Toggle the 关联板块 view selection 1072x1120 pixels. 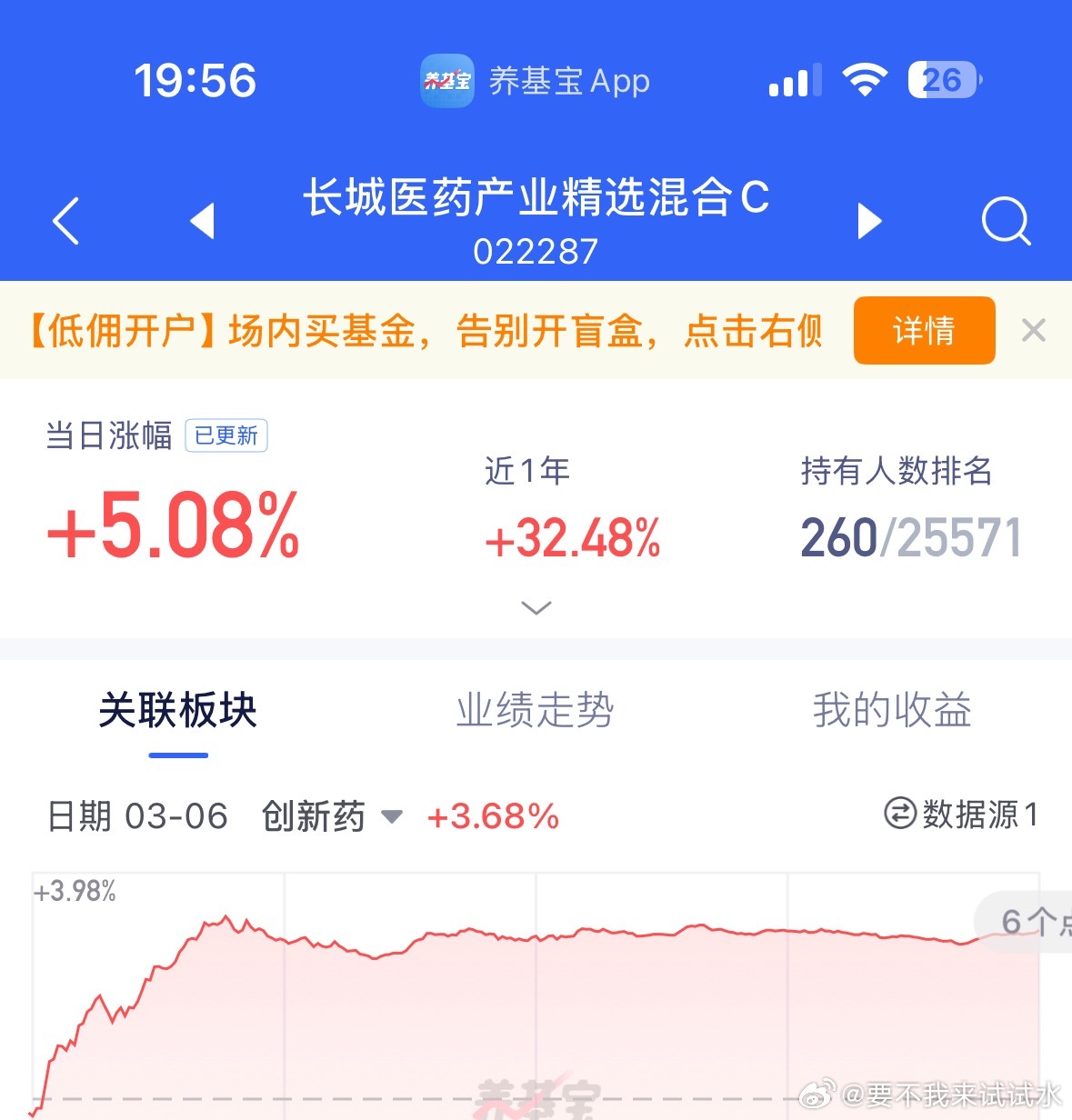point(178,712)
